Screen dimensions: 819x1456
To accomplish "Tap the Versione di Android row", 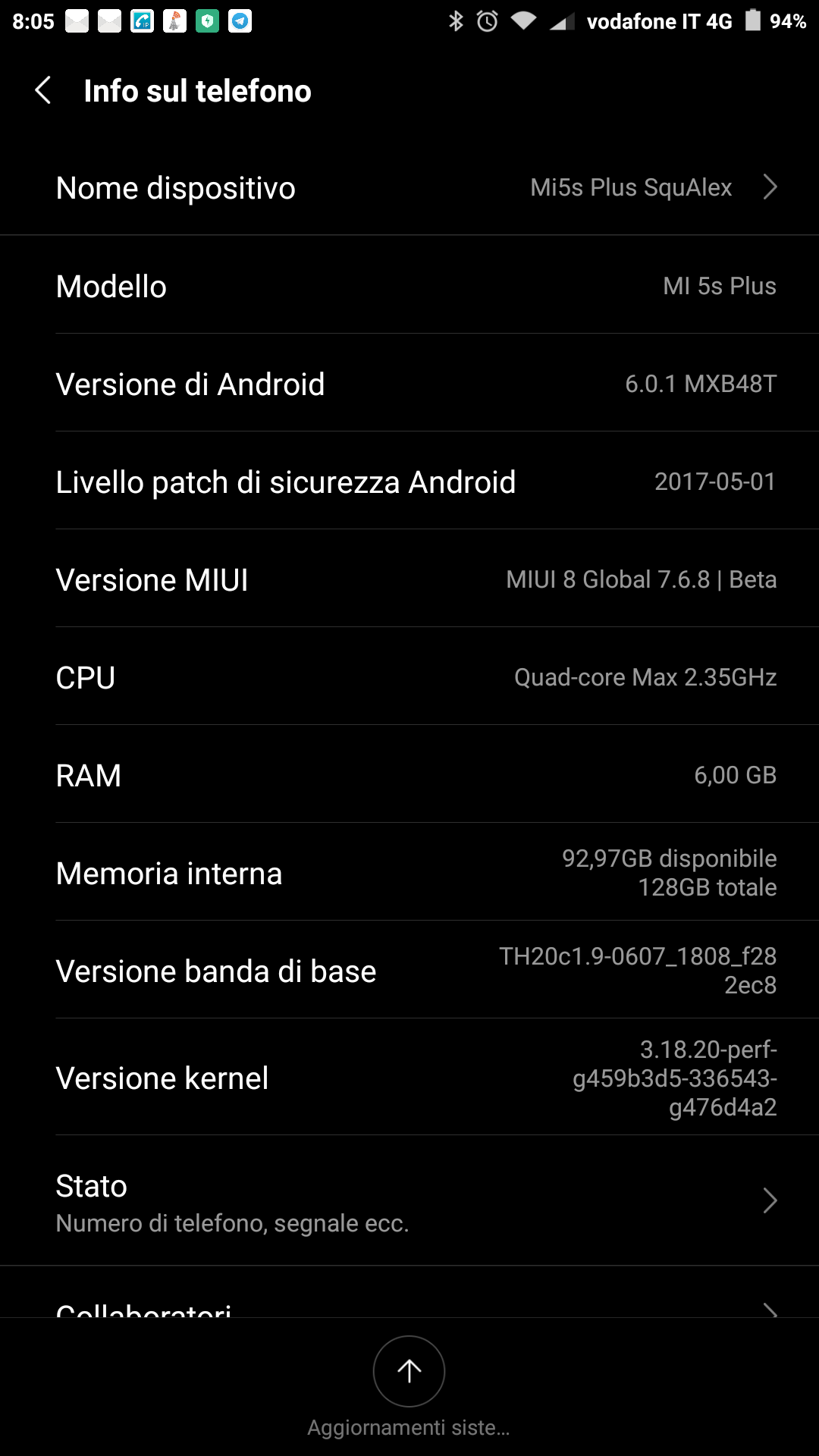I will [409, 383].
